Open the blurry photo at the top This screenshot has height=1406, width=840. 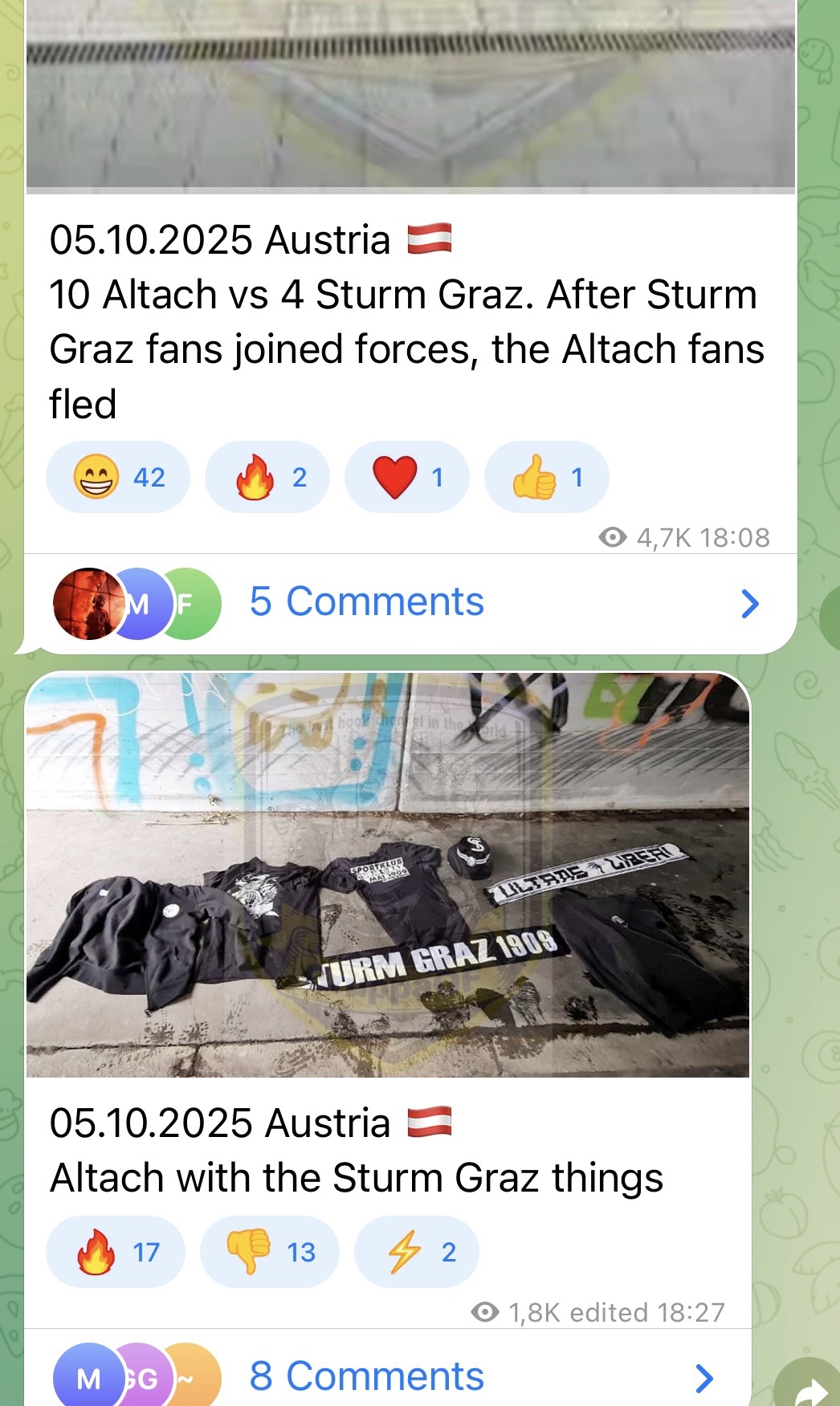pyautogui.click(x=410, y=96)
